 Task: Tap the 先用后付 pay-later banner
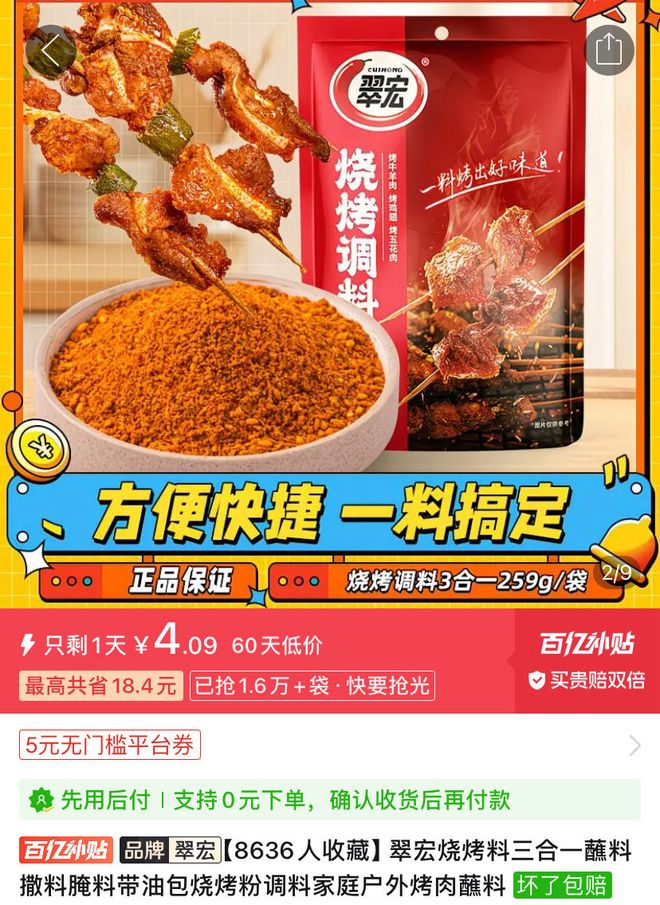click(x=329, y=799)
